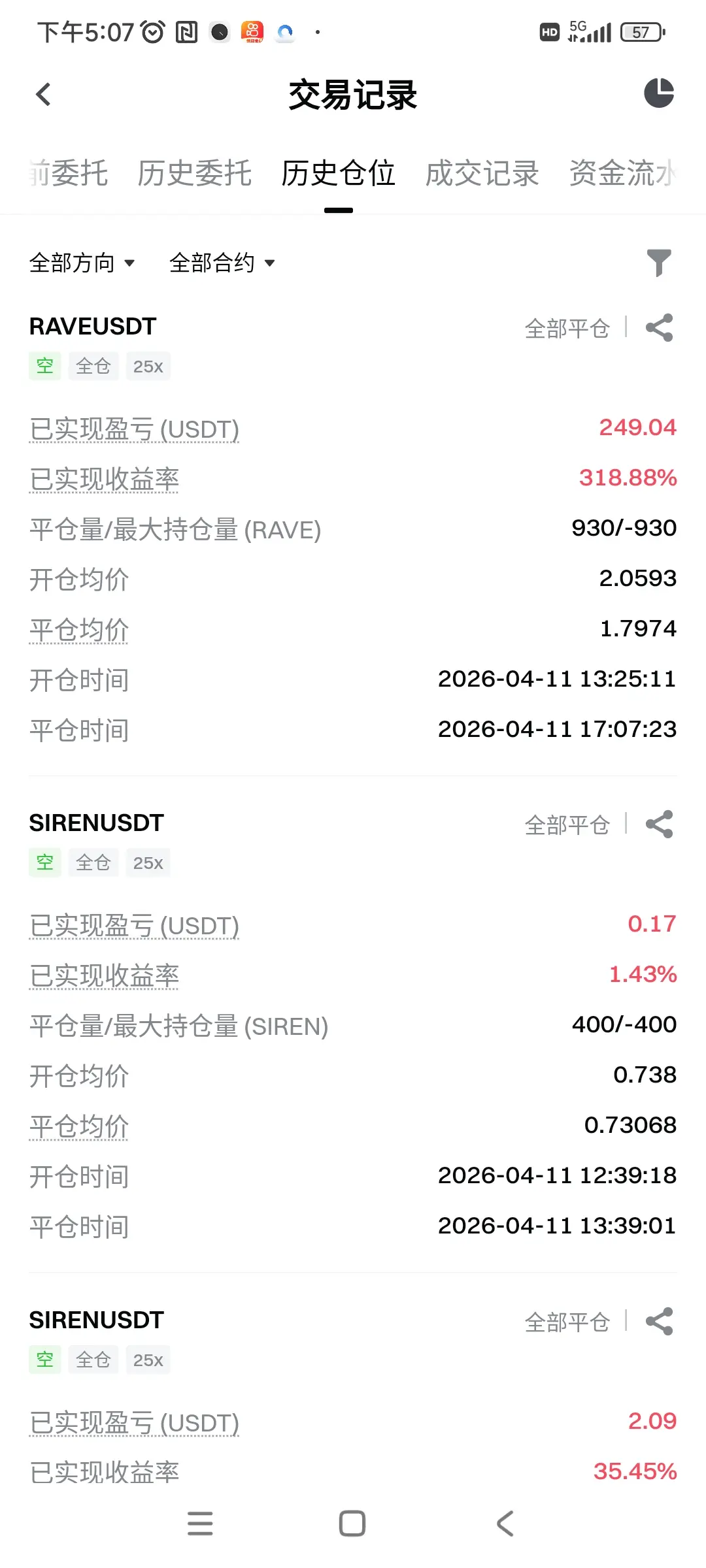Tap 平仓均价 label showing 1.7974

tap(78, 630)
